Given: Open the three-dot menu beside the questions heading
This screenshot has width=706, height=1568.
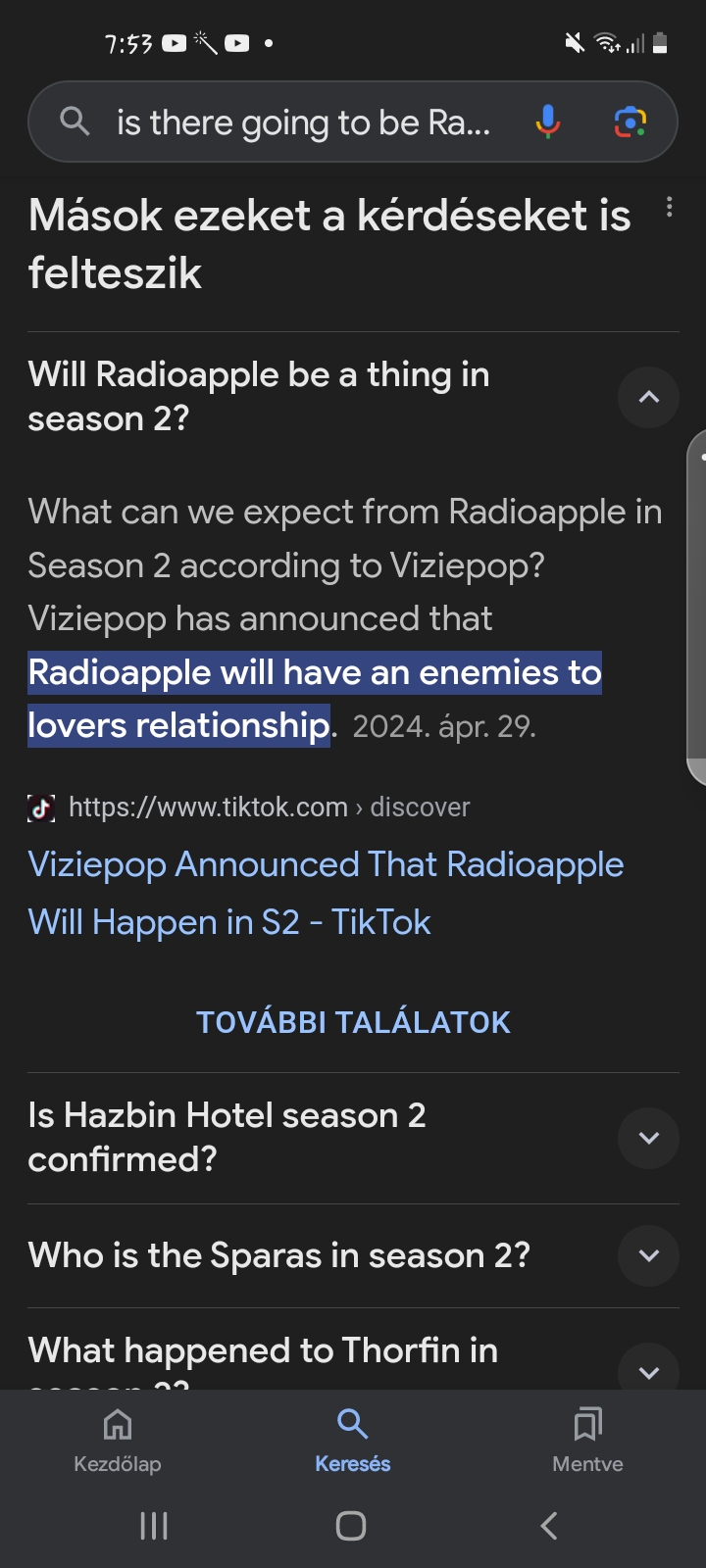Looking at the screenshot, I should 669,207.
